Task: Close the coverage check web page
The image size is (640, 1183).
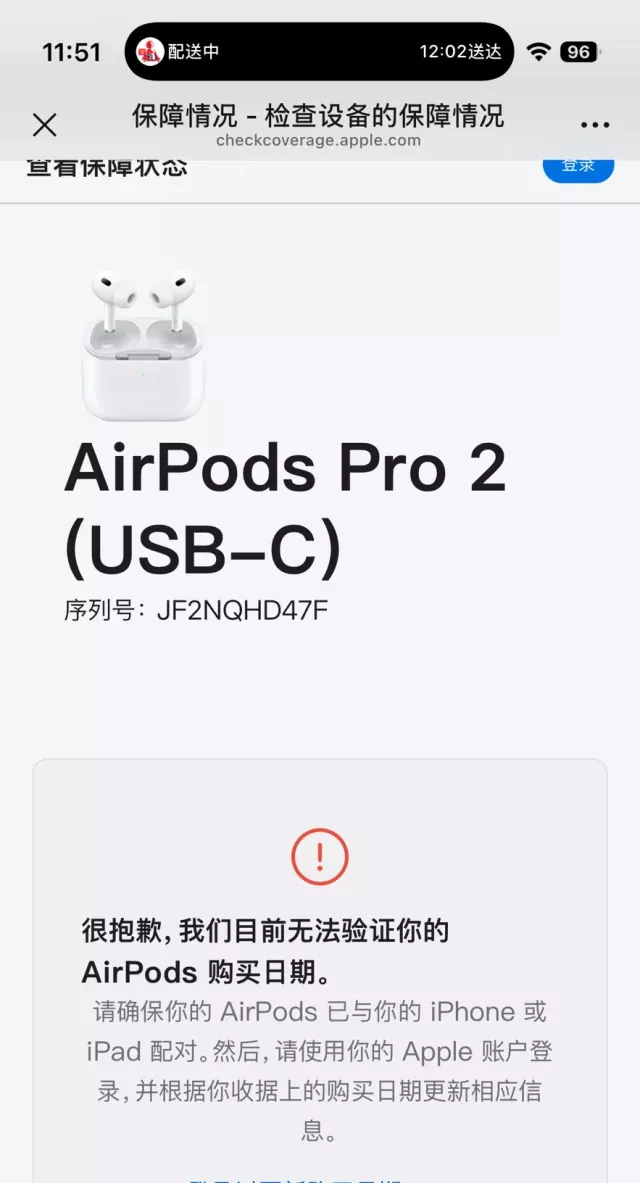Action: click(44, 125)
